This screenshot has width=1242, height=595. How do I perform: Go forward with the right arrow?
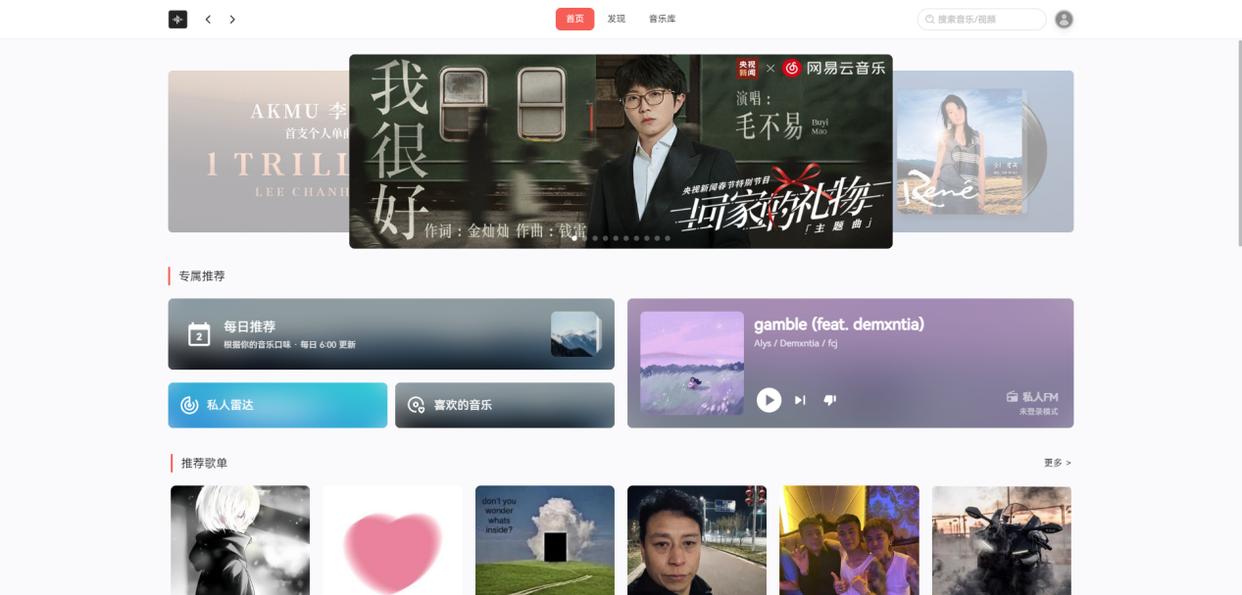click(x=232, y=19)
